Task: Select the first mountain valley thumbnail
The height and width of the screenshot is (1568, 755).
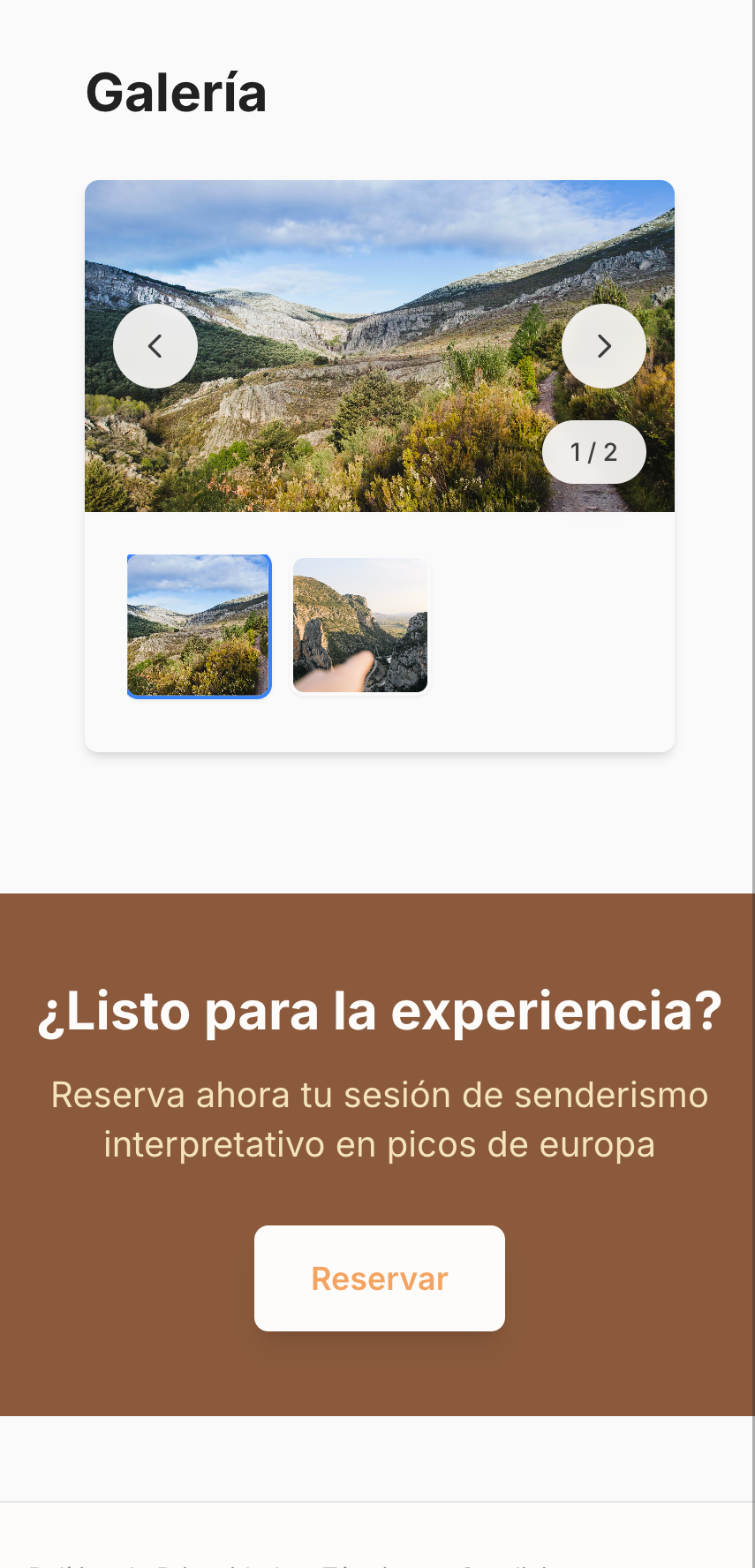Action: (198, 625)
